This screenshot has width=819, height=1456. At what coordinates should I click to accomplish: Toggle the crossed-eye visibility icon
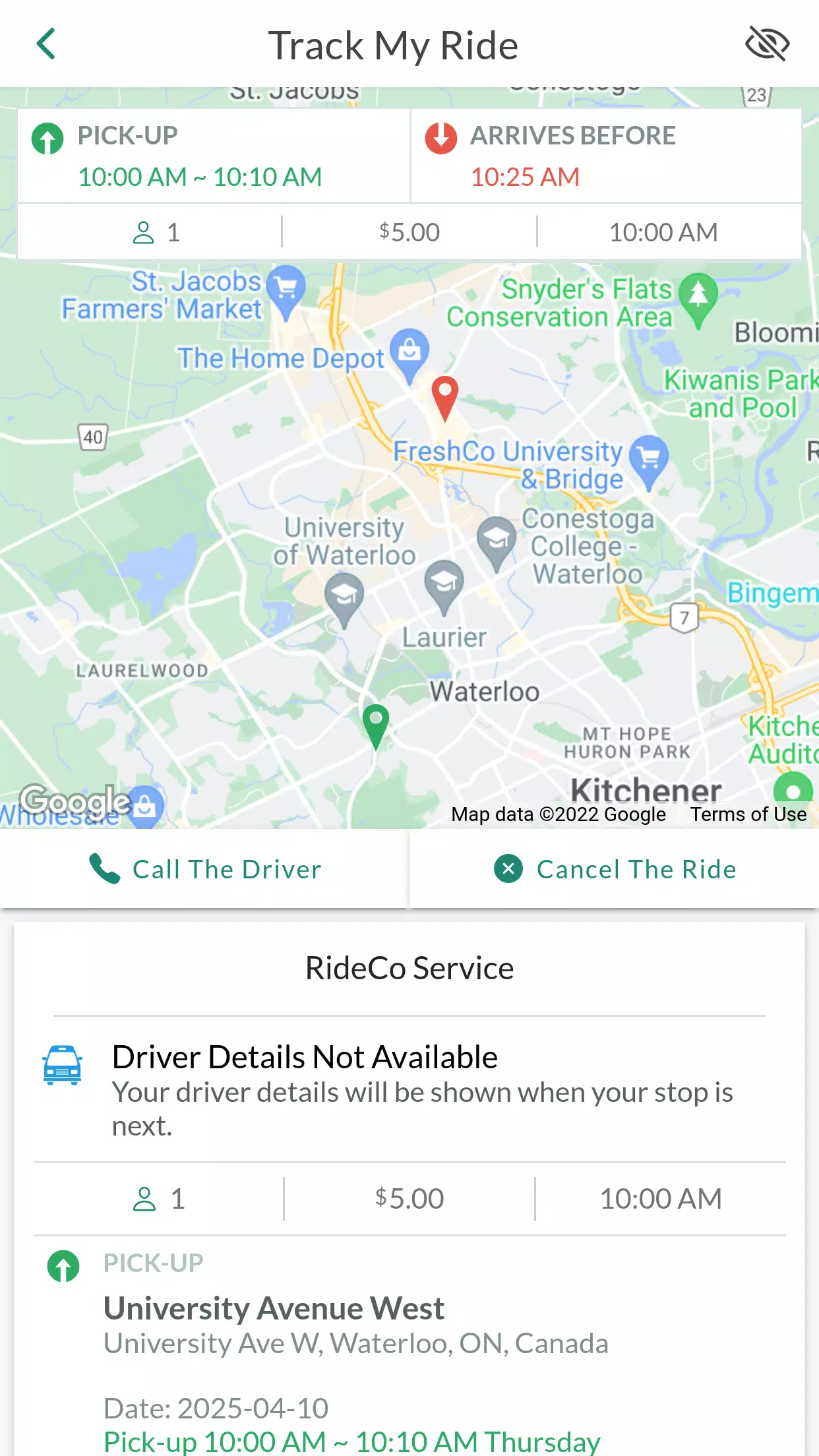coord(767,44)
